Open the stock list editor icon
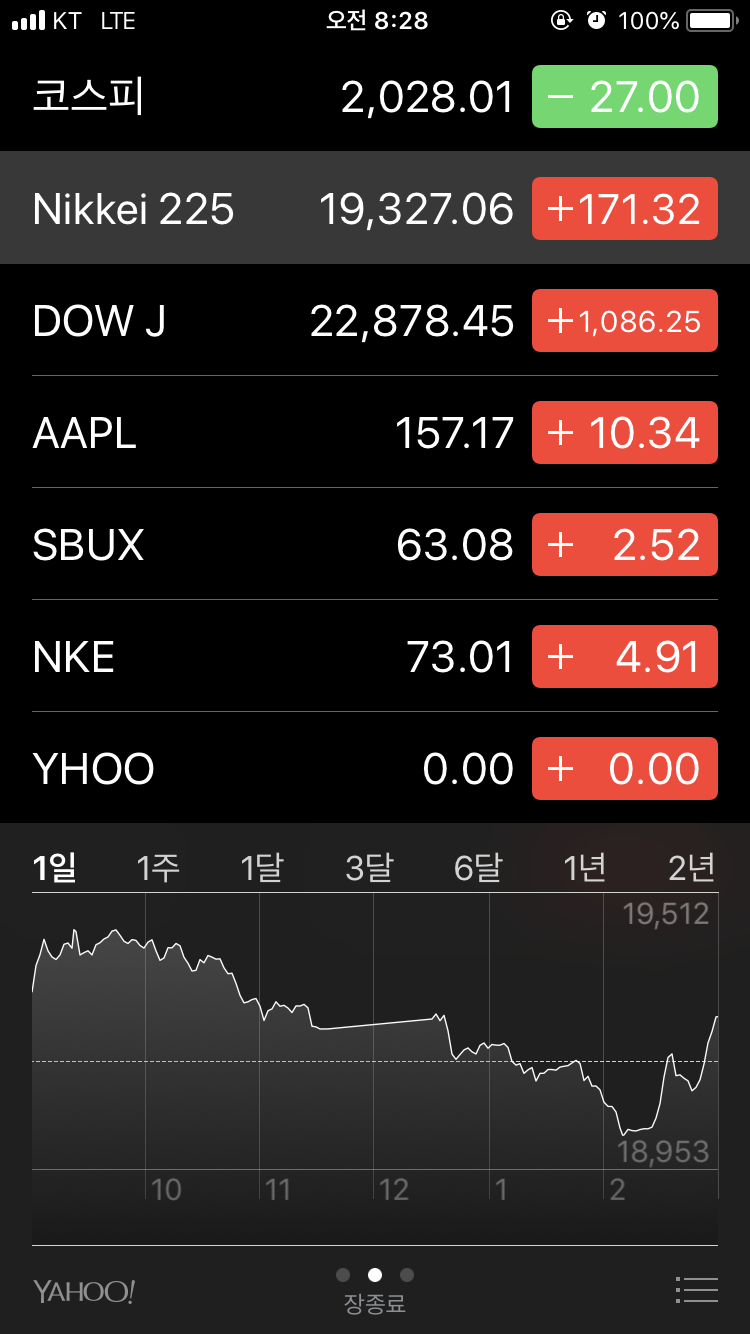Image resolution: width=750 pixels, height=1334 pixels. (x=697, y=1290)
